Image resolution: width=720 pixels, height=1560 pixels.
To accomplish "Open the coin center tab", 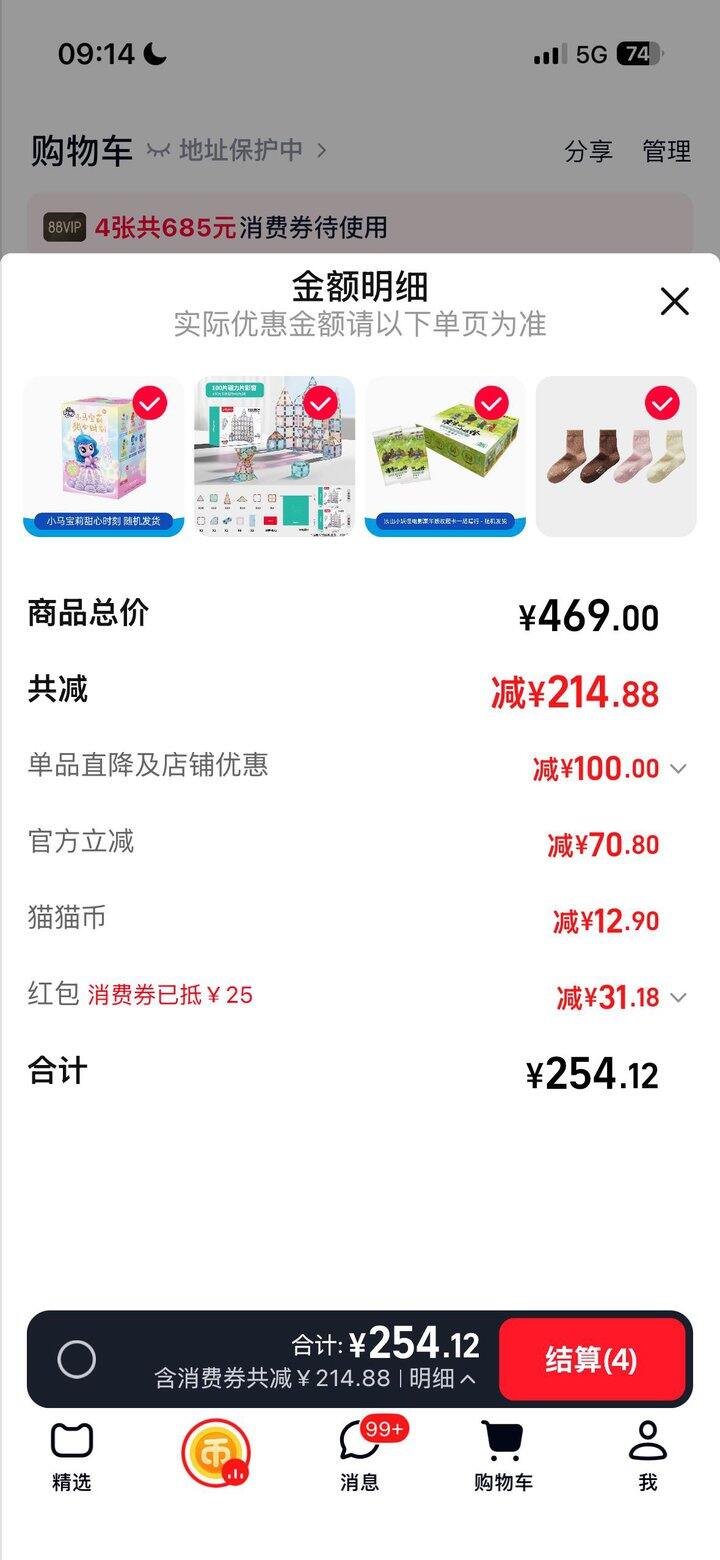I will pyautogui.click(x=215, y=1453).
